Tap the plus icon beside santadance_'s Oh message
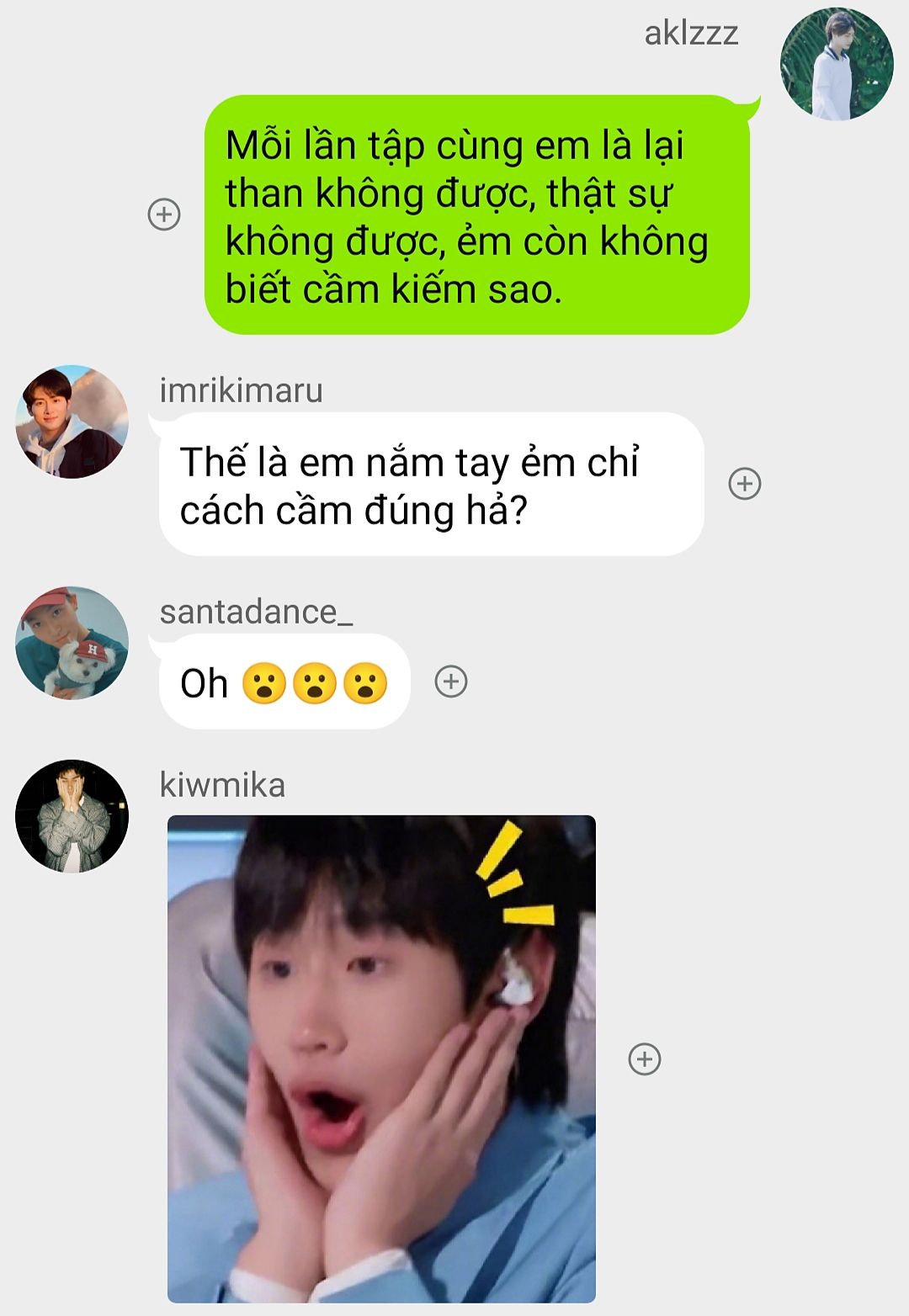The width and height of the screenshot is (909, 1316). click(x=451, y=682)
